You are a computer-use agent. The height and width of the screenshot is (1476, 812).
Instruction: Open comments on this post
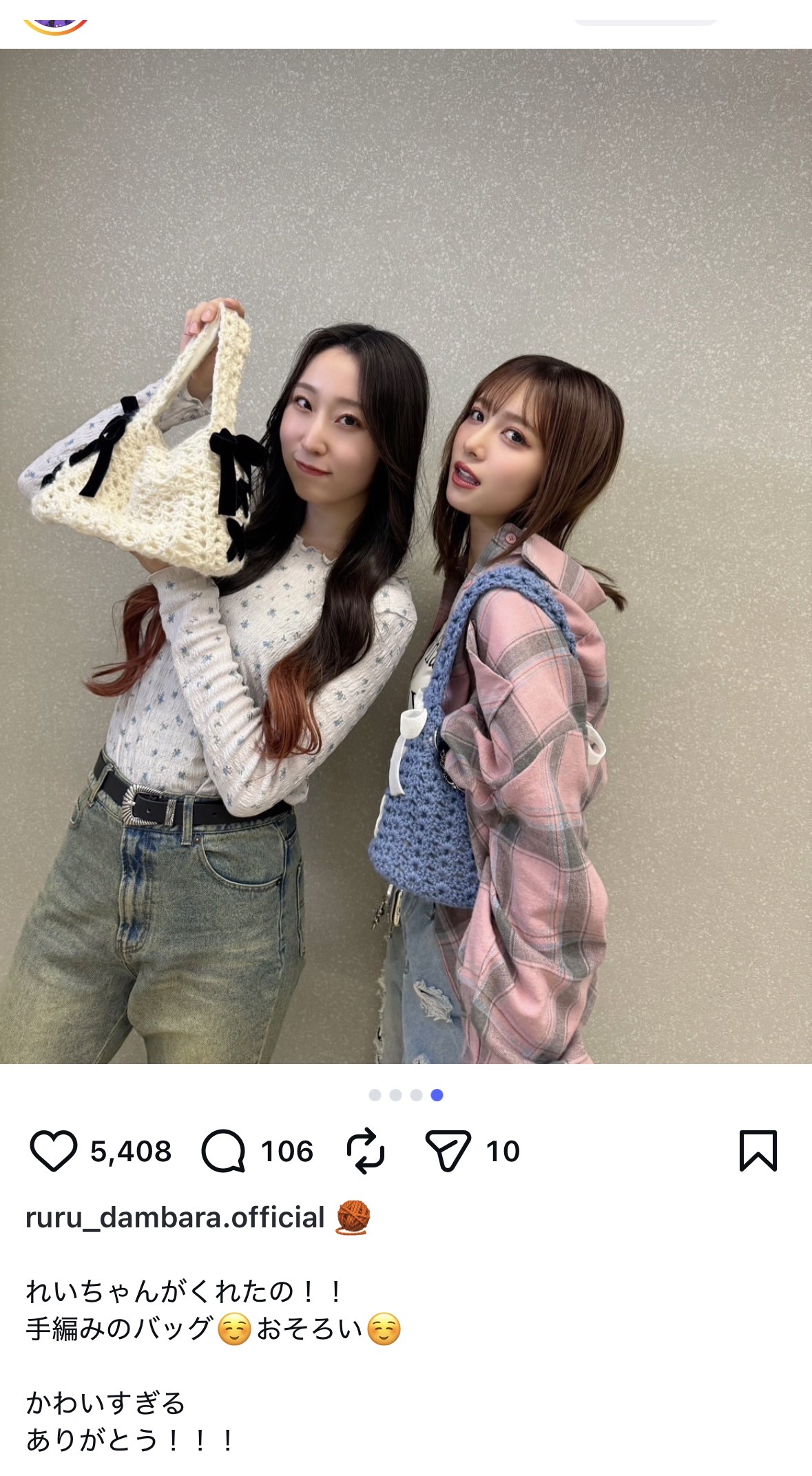pos(223,1151)
